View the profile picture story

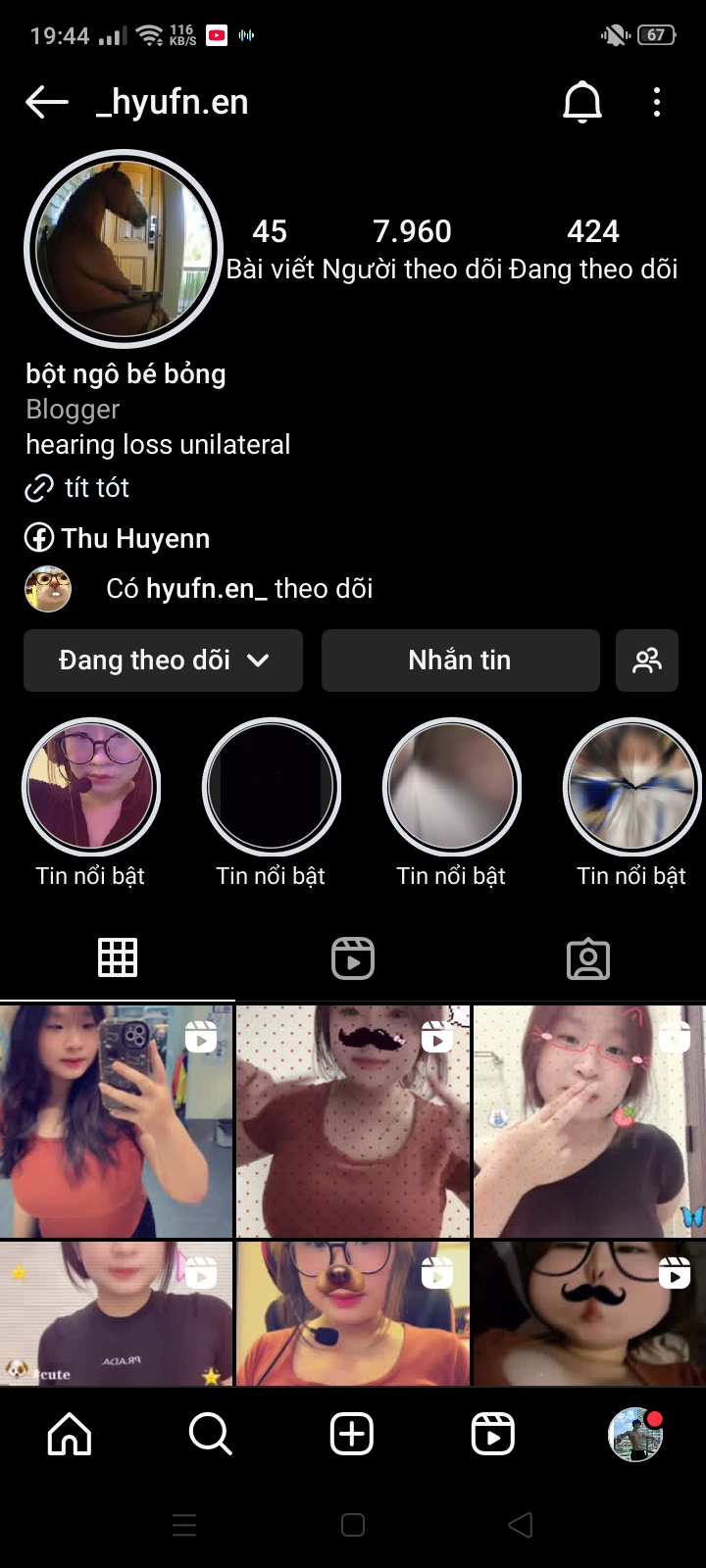tap(124, 249)
